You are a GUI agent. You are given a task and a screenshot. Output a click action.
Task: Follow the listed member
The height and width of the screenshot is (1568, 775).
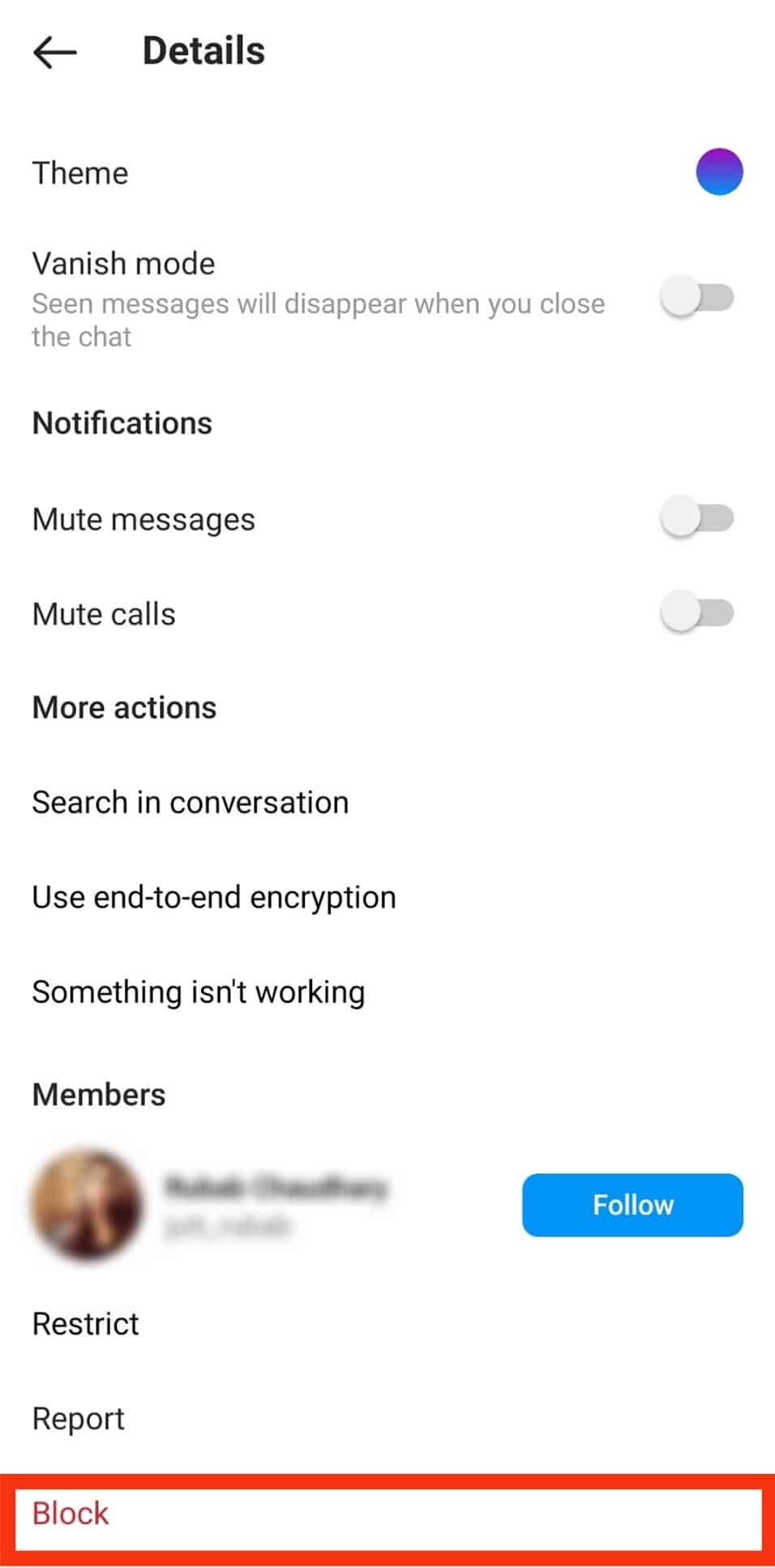(x=632, y=1205)
